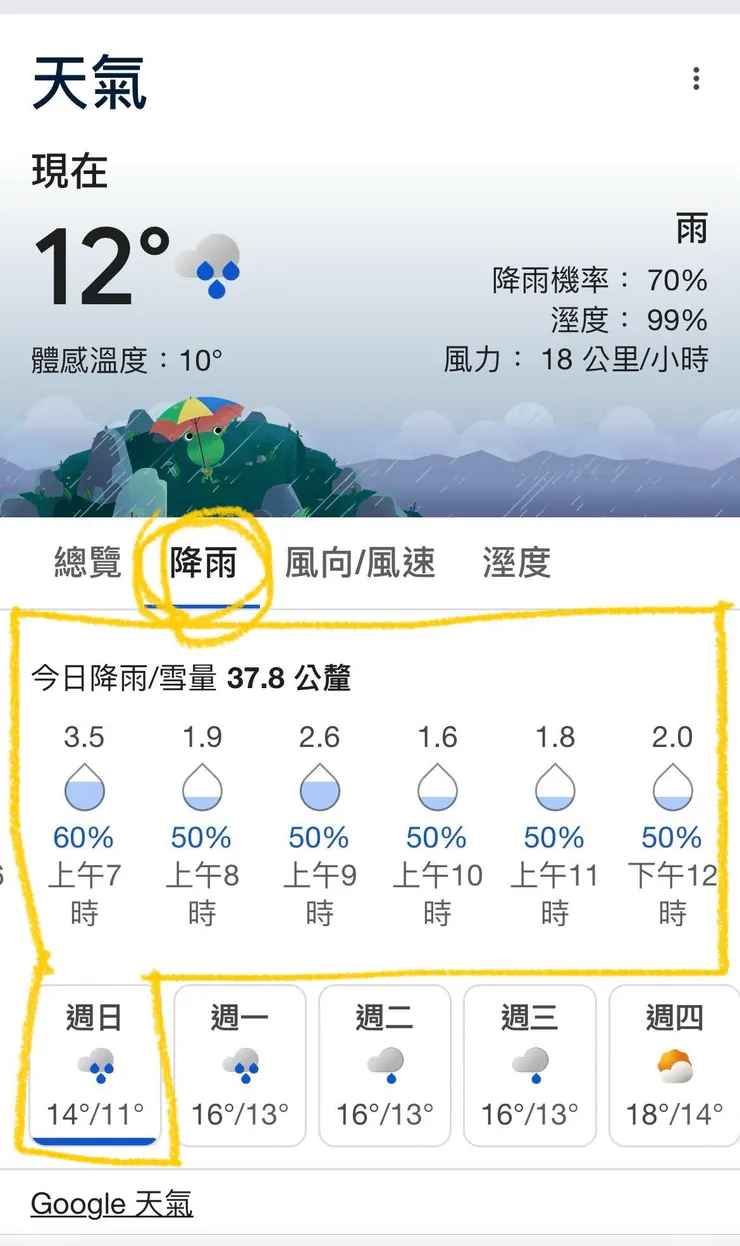Open the Google 天氣 link
The height and width of the screenshot is (1246, 740).
[x=110, y=1204]
